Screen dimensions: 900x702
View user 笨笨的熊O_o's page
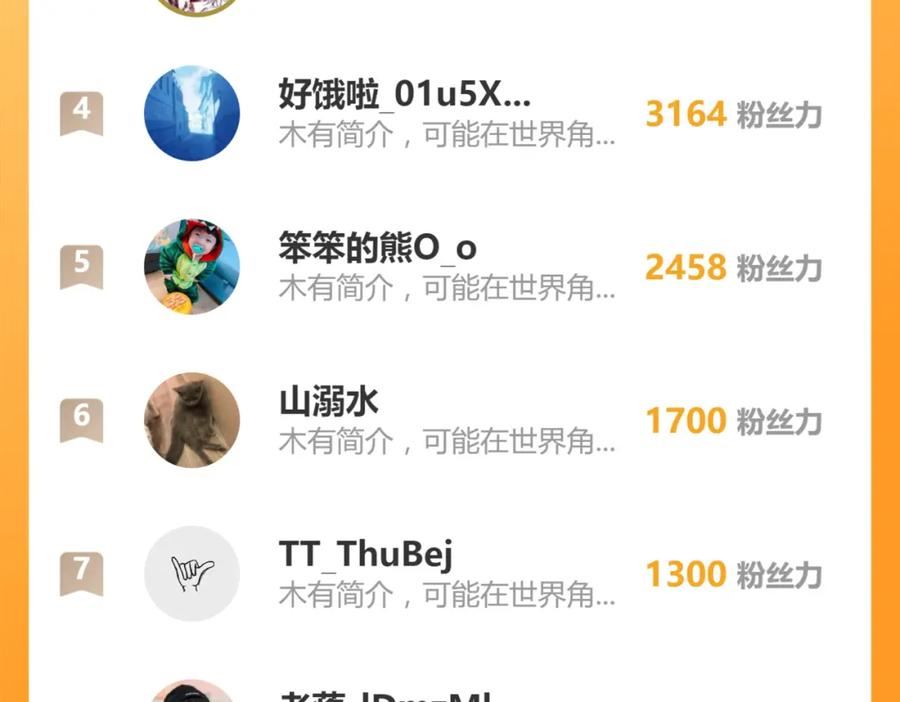[x=377, y=249]
